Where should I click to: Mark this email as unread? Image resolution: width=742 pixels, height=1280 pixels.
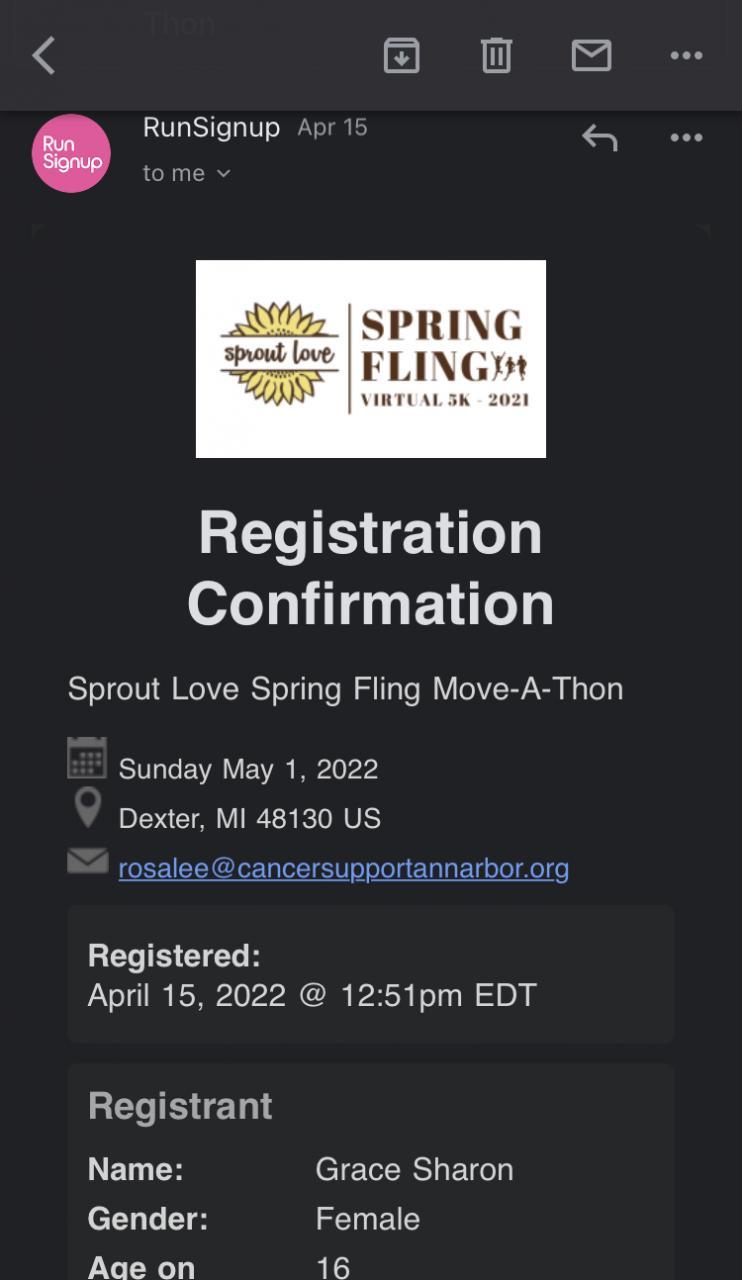(591, 55)
